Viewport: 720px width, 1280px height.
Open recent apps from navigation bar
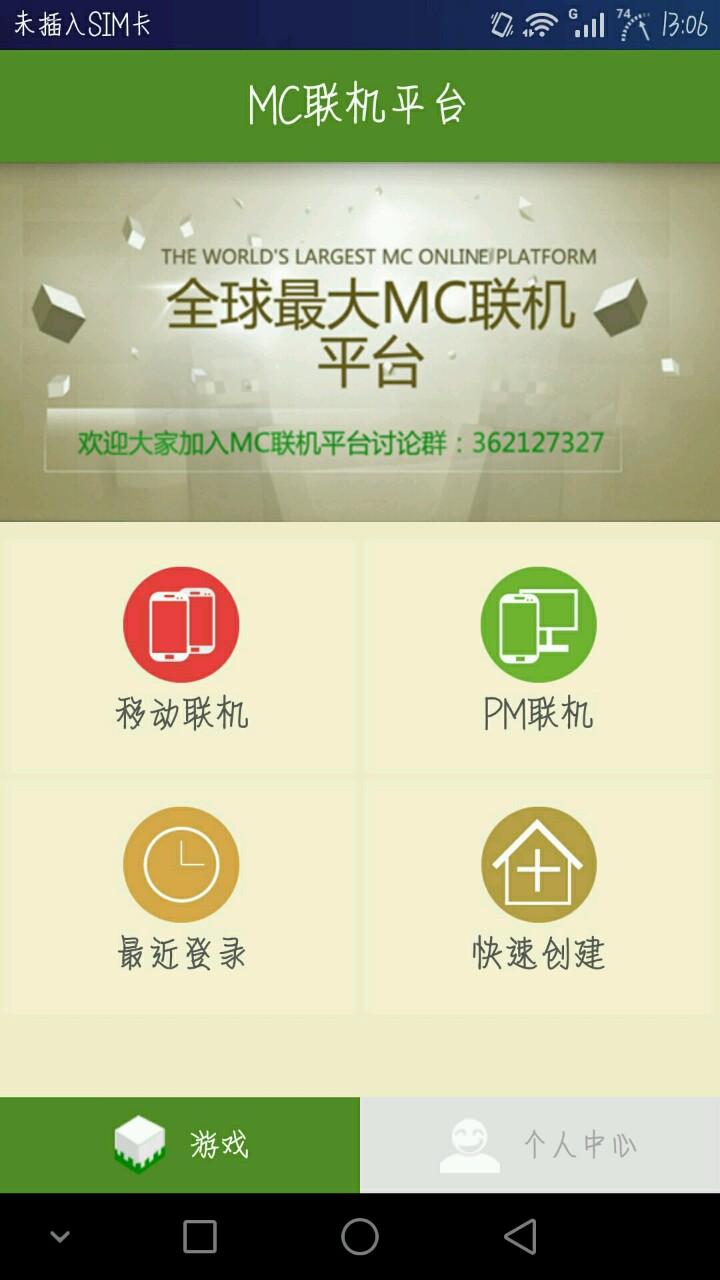click(x=200, y=1237)
